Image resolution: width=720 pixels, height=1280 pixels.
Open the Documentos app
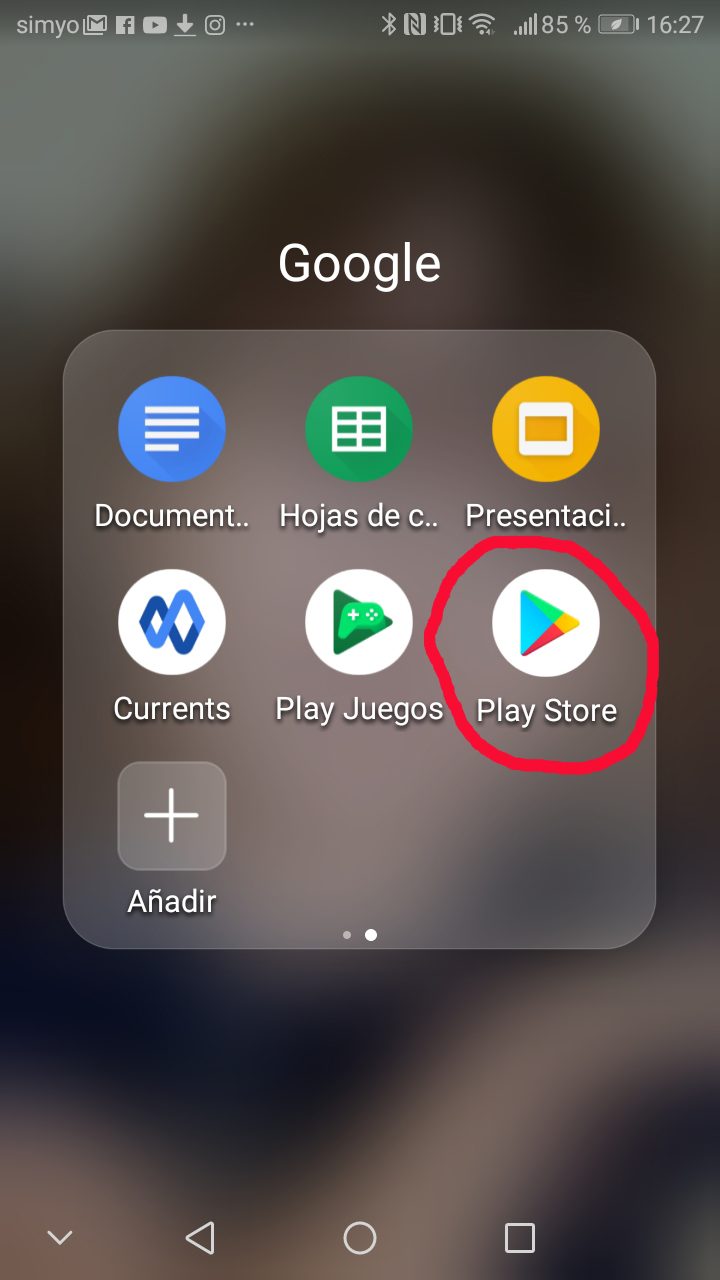pyautogui.click(x=172, y=431)
